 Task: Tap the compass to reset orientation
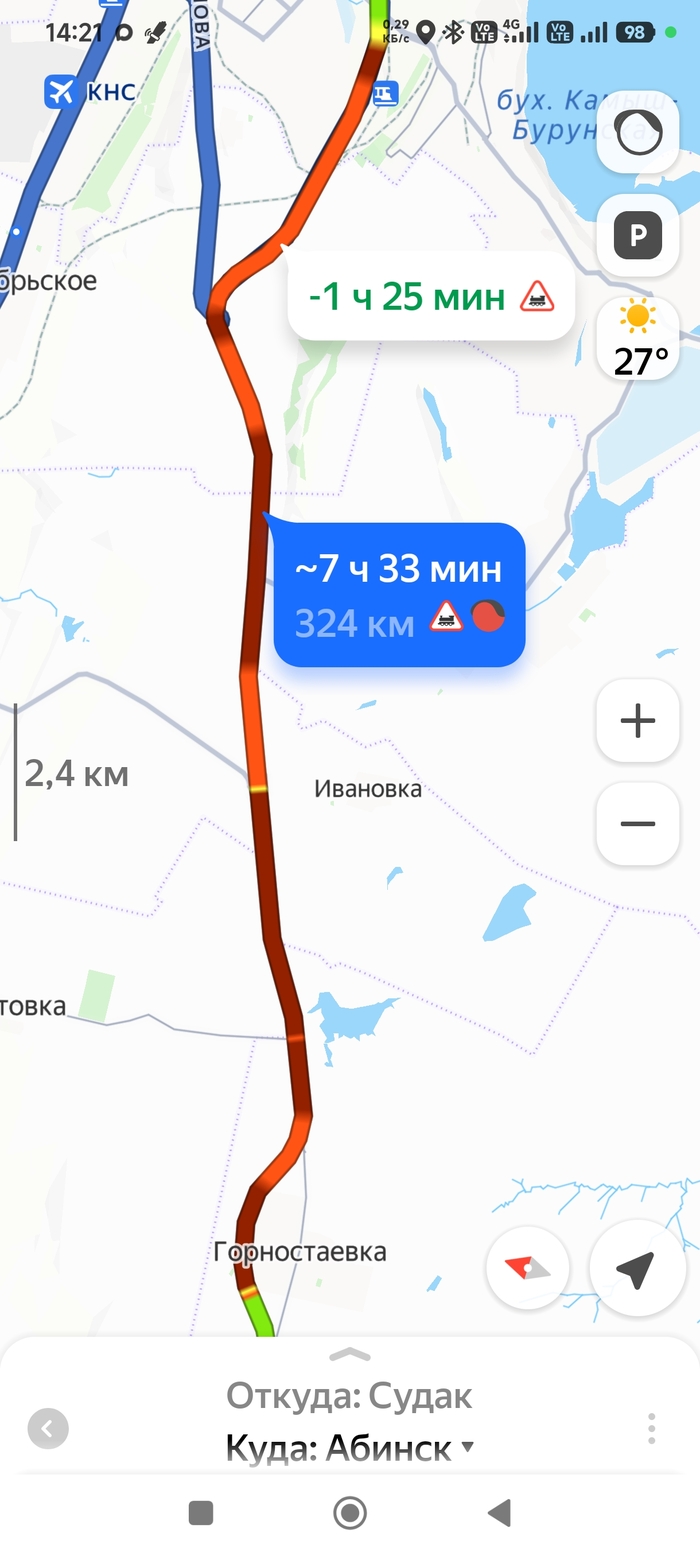(528, 1268)
